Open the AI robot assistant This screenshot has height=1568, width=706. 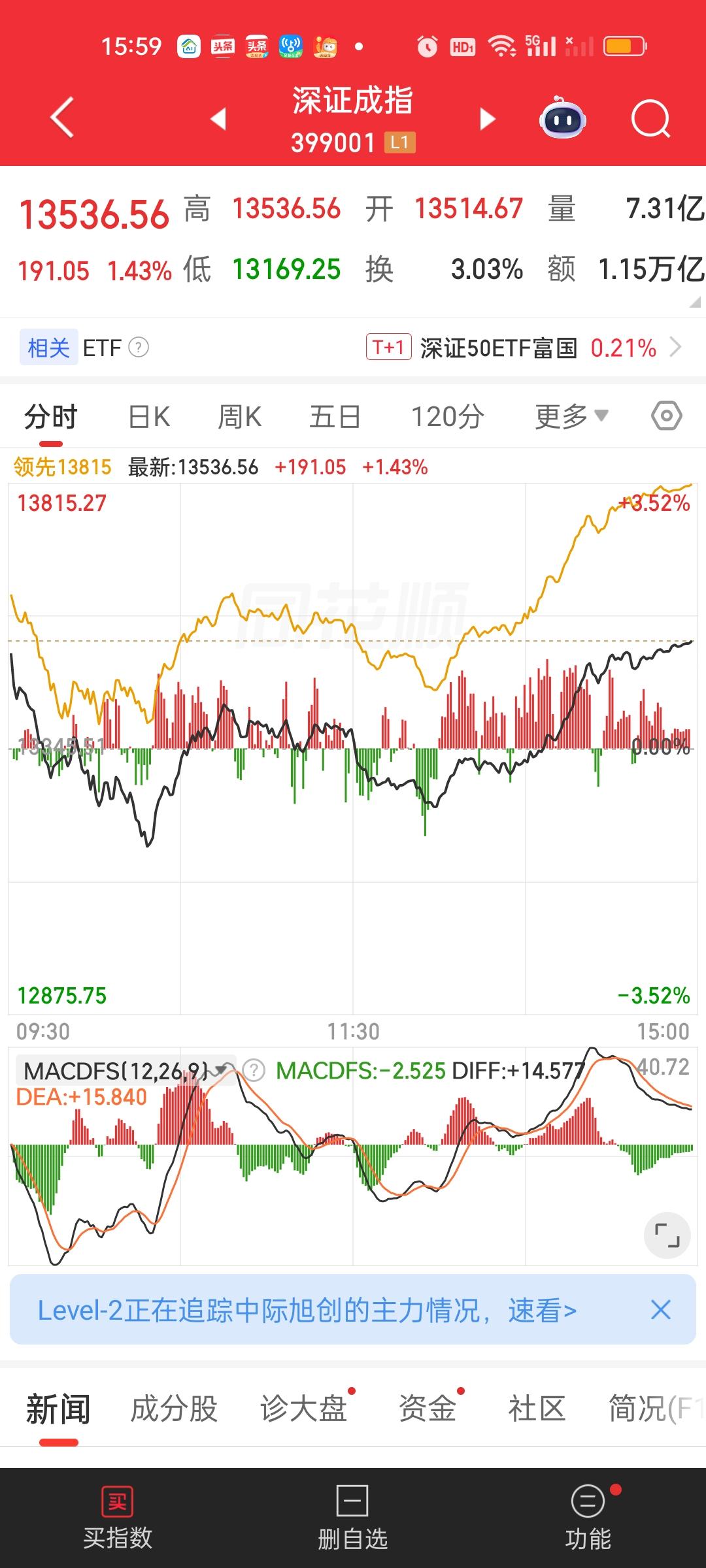562,119
